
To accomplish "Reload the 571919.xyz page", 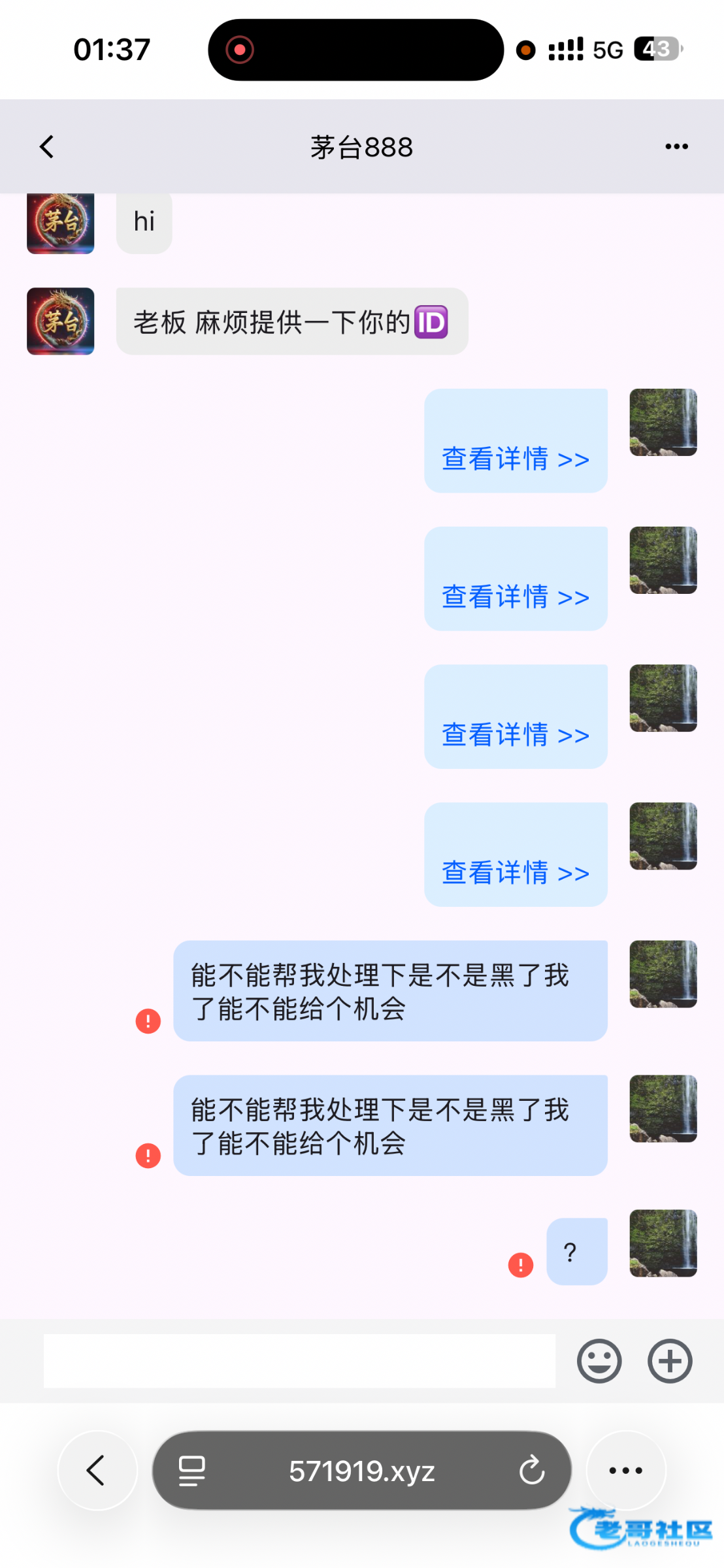I will tap(532, 1471).
